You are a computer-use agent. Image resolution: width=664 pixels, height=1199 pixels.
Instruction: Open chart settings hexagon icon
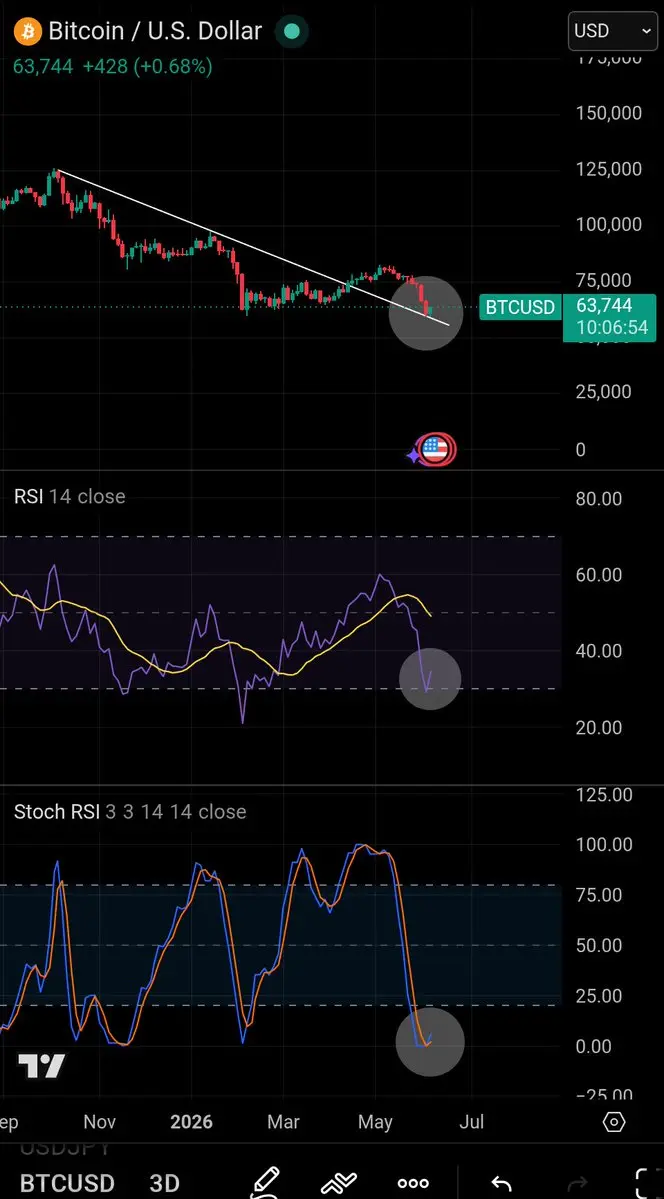coord(614,1122)
